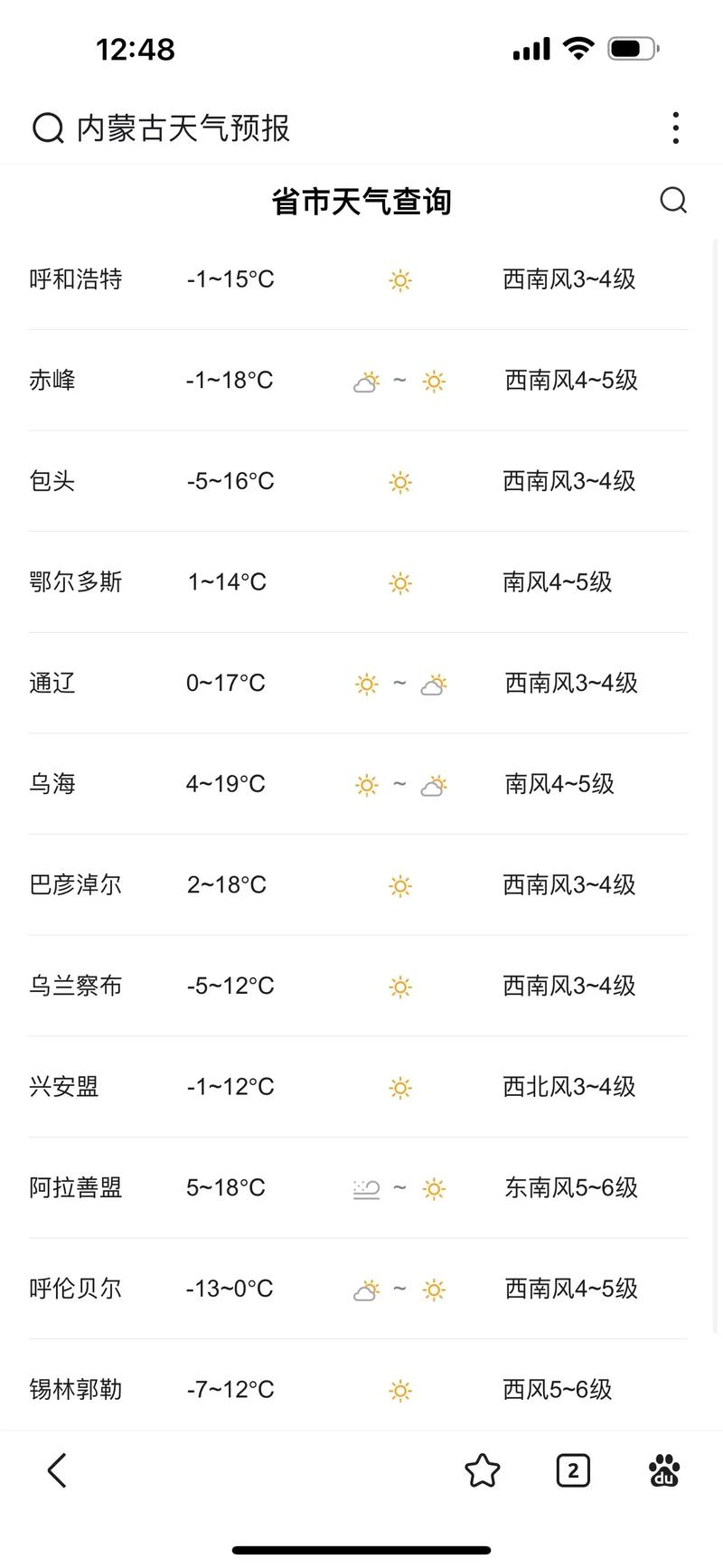Open the tab switcher showing 2 tabs
723x1568 pixels.
572,1470
